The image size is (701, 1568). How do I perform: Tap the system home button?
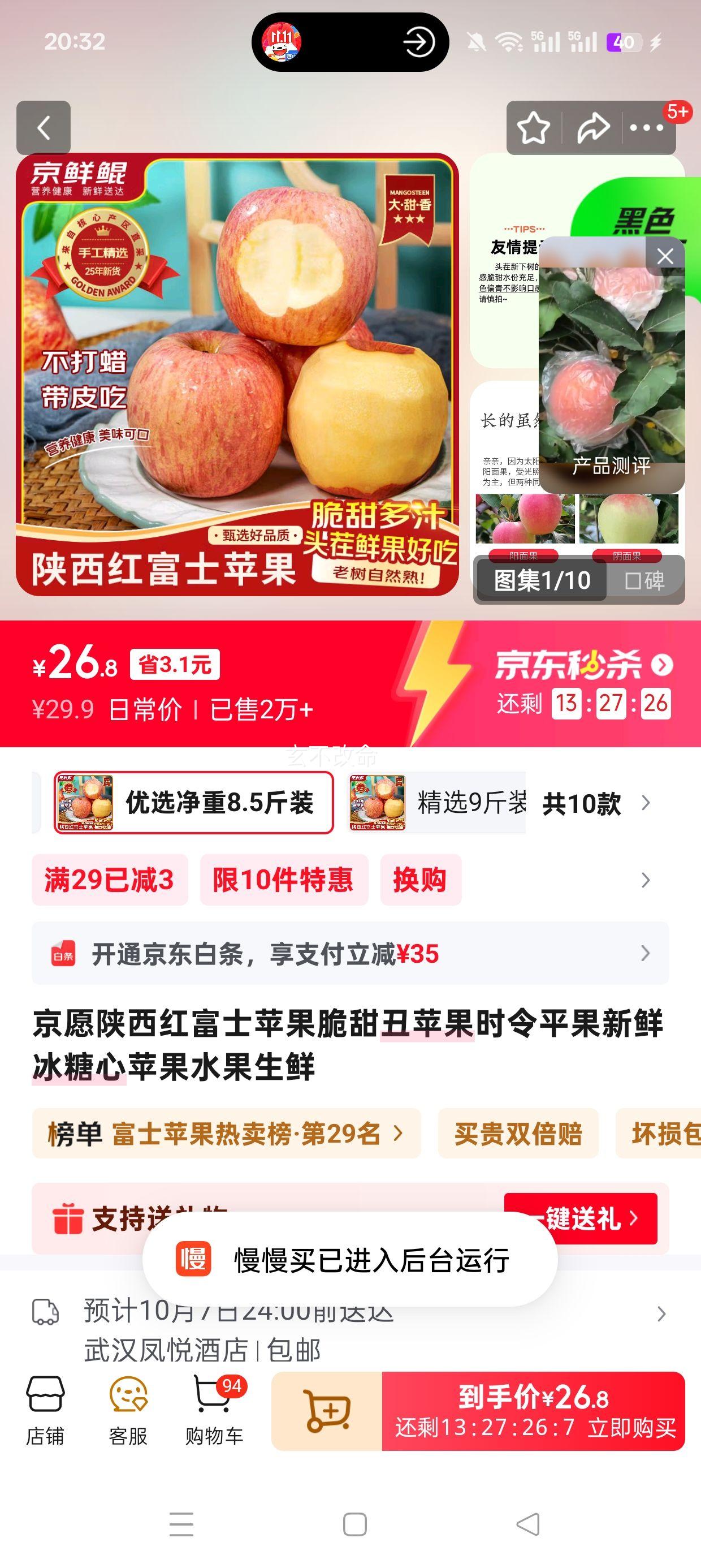[355, 1524]
